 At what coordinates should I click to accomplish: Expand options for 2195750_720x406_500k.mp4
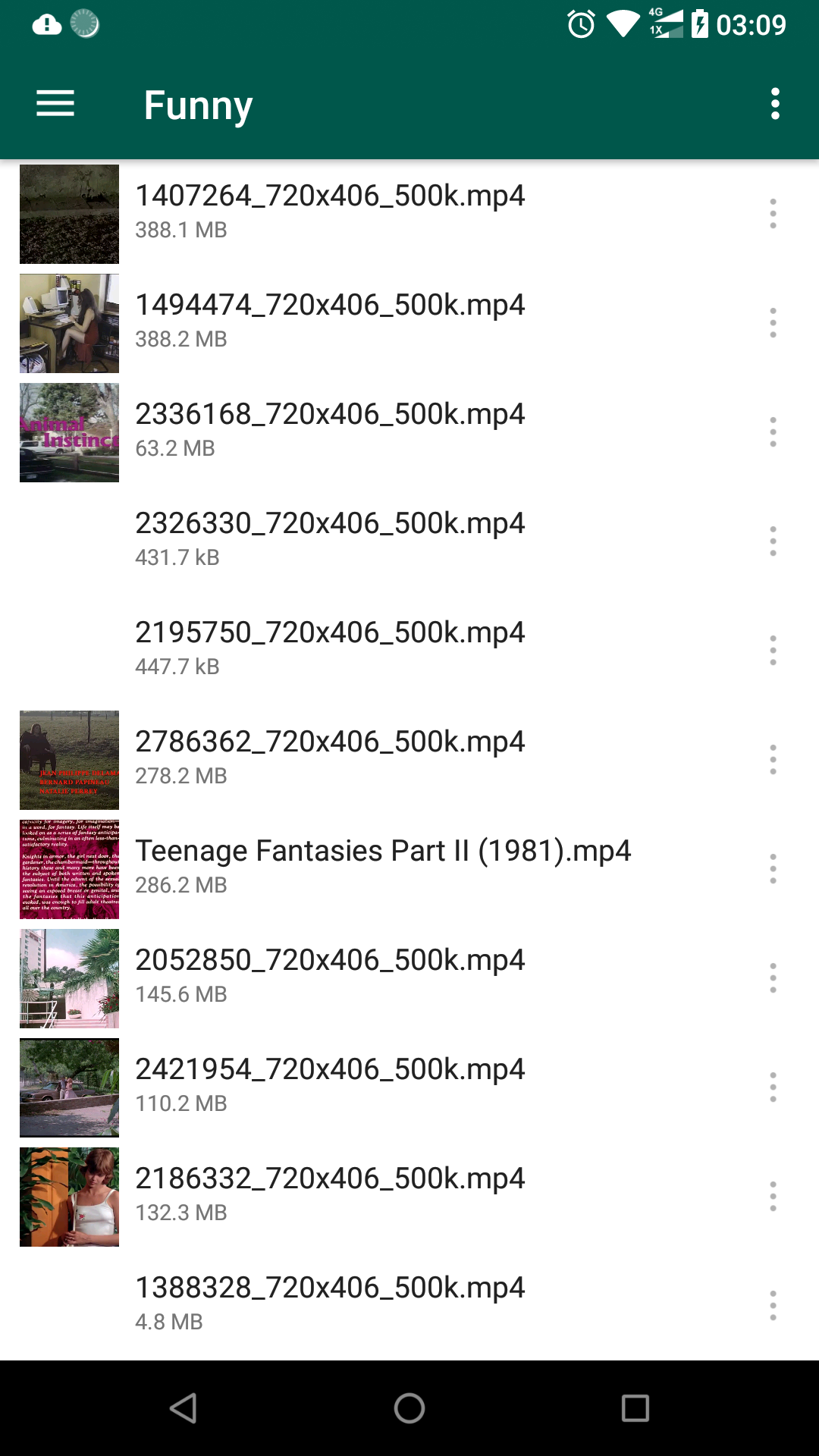click(x=773, y=651)
